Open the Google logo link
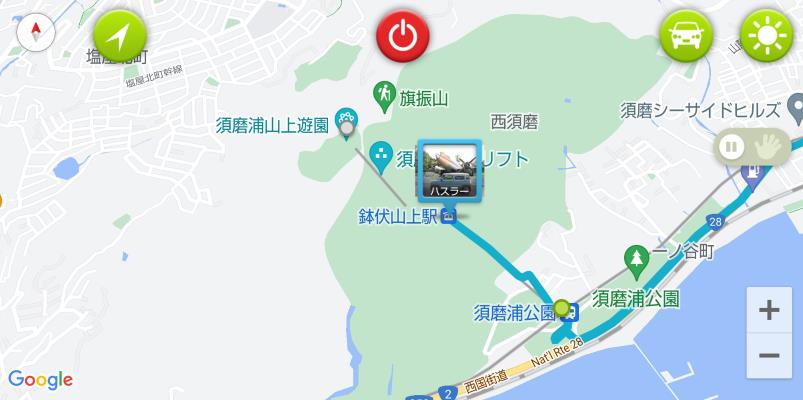 (40, 380)
